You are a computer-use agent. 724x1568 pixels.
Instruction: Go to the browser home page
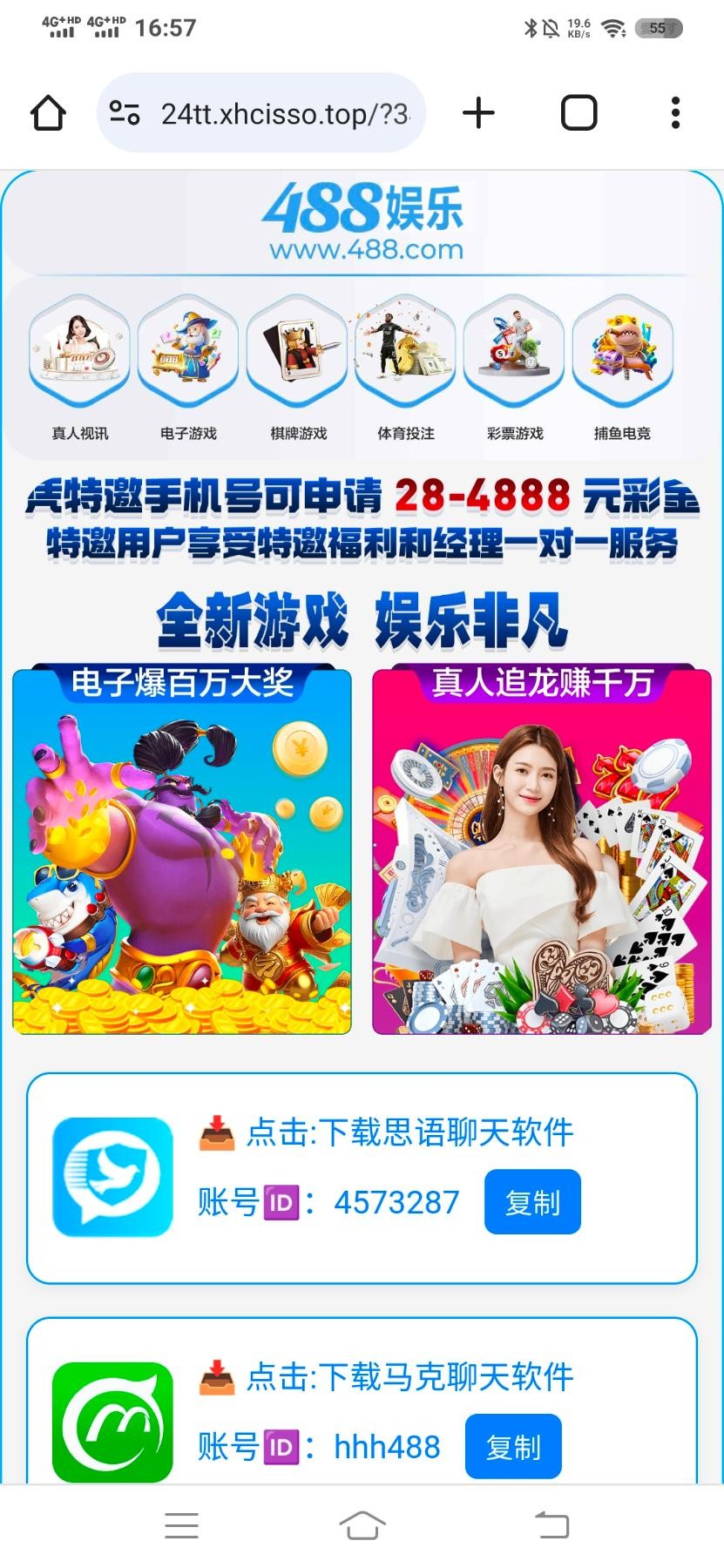tap(48, 113)
